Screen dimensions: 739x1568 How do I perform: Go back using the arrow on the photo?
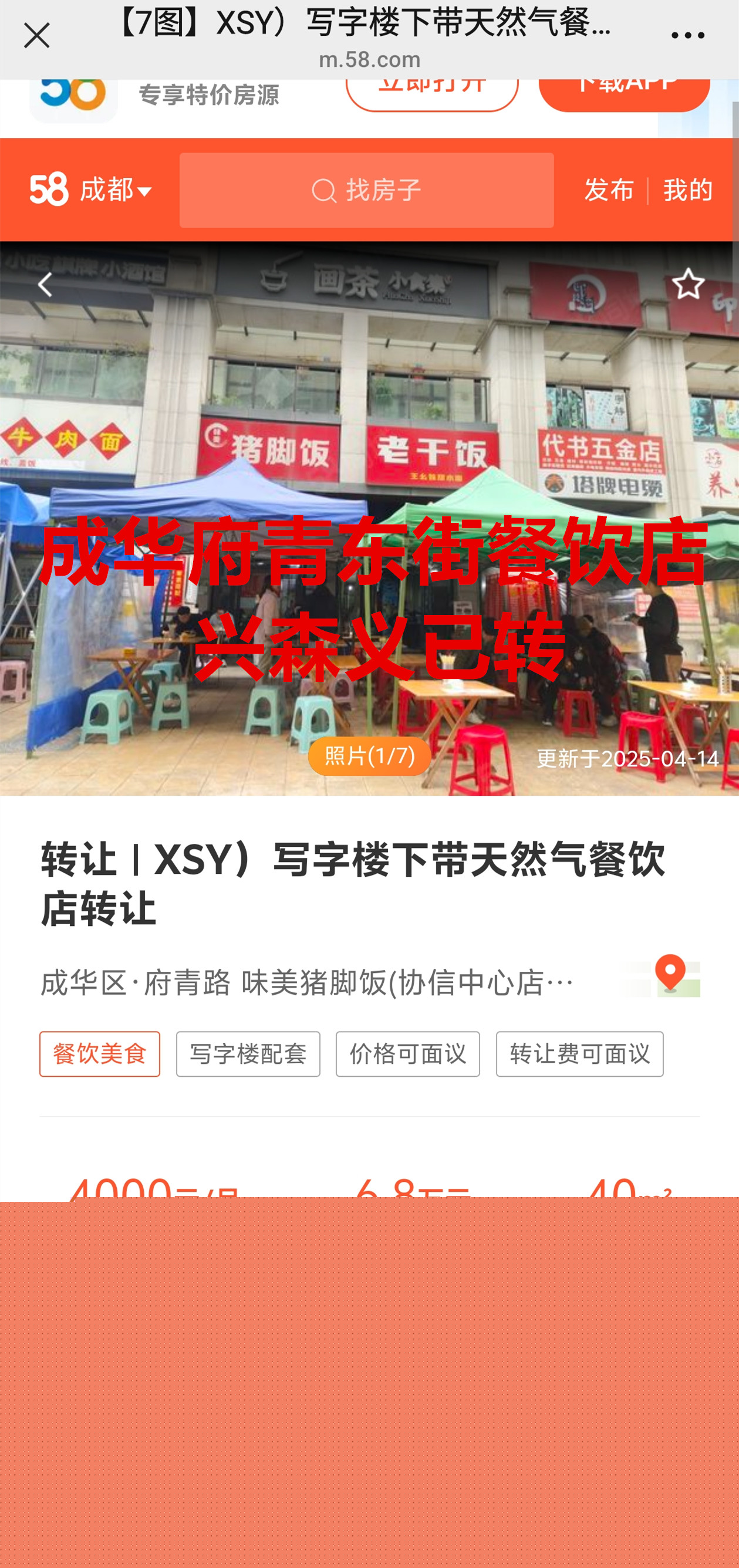pos(45,285)
